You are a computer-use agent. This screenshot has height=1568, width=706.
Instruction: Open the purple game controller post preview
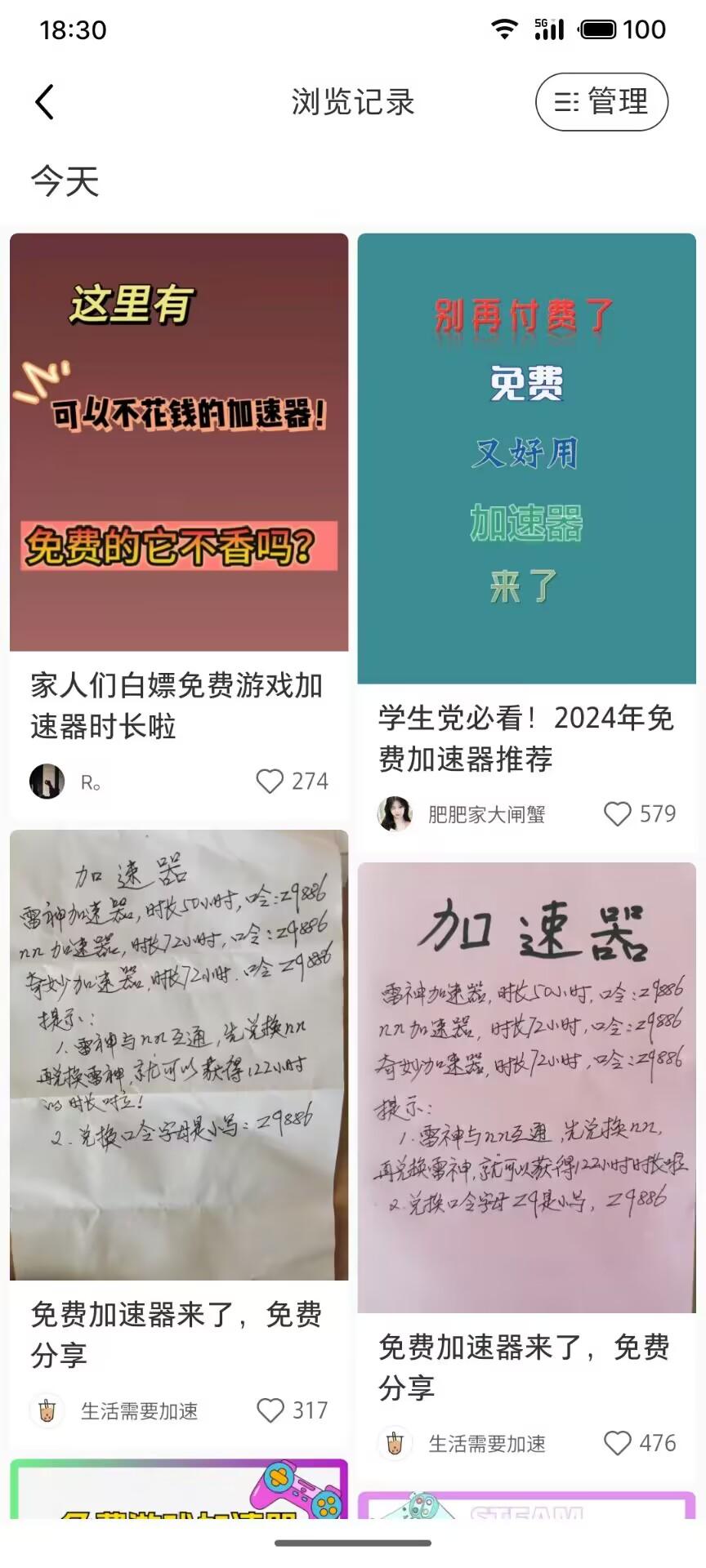[x=180, y=1507]
